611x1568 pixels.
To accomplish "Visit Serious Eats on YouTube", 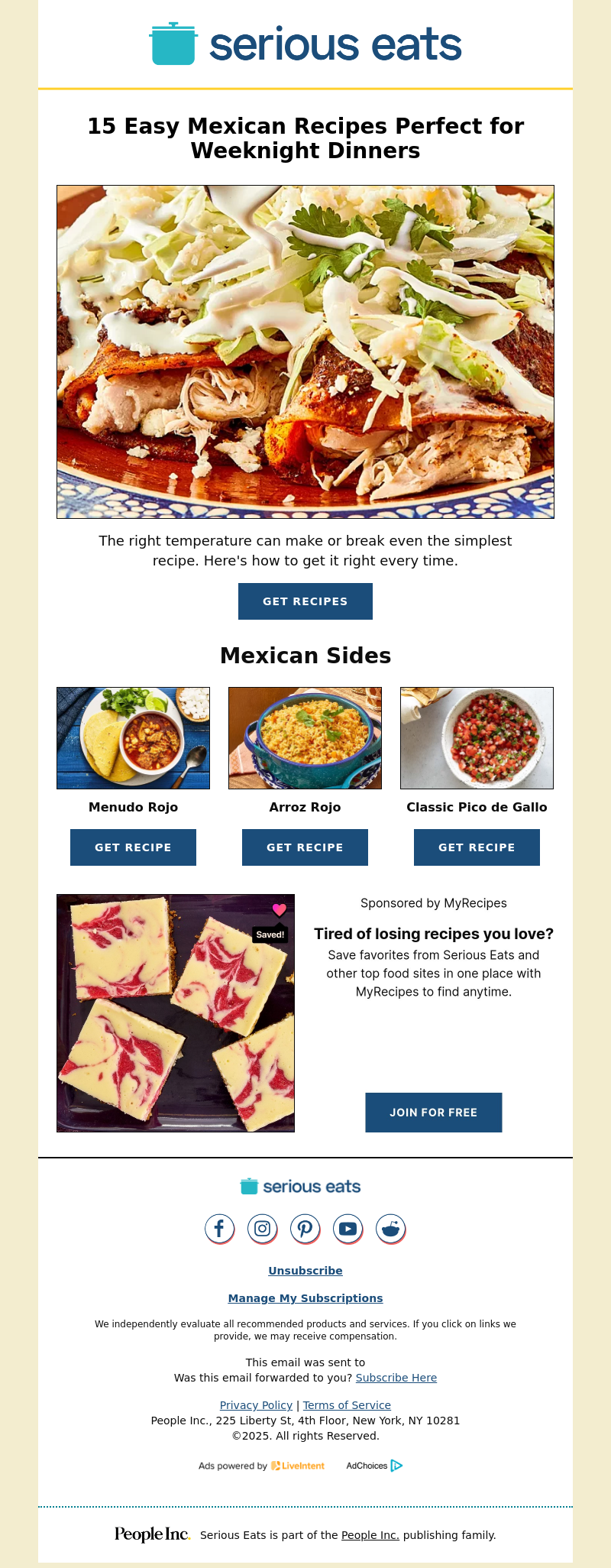I will (348, 1229).
